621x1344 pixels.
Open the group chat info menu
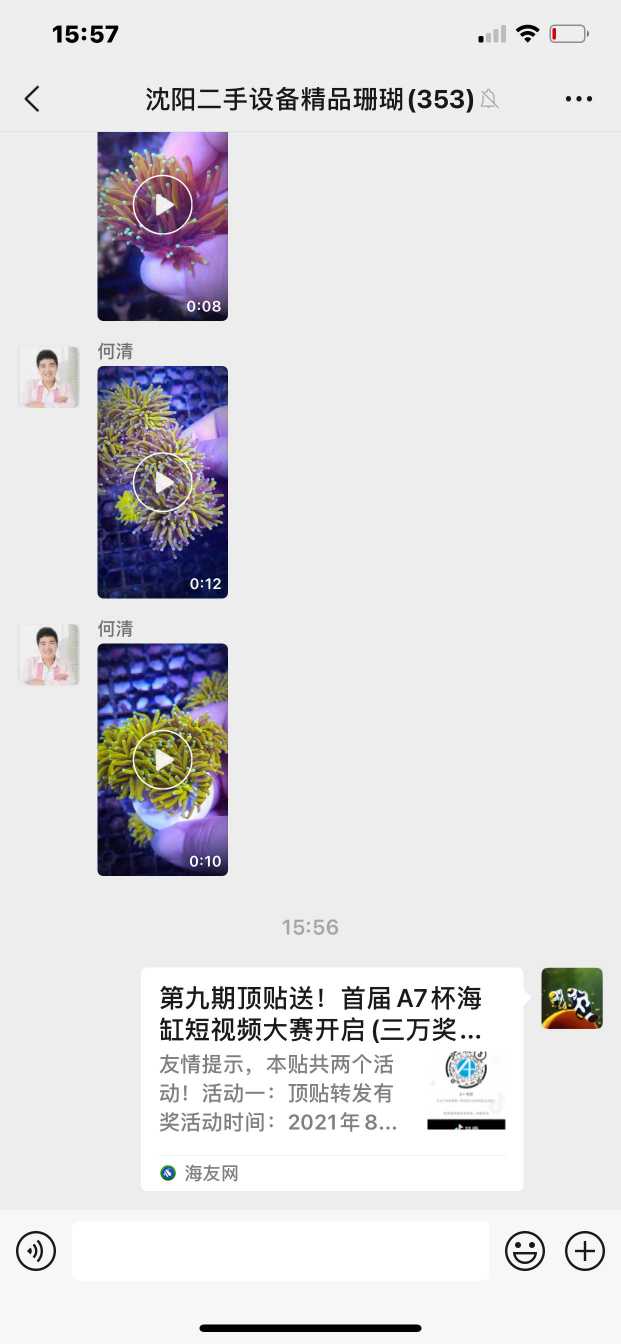pyautogui.click(x=578, y=98)
